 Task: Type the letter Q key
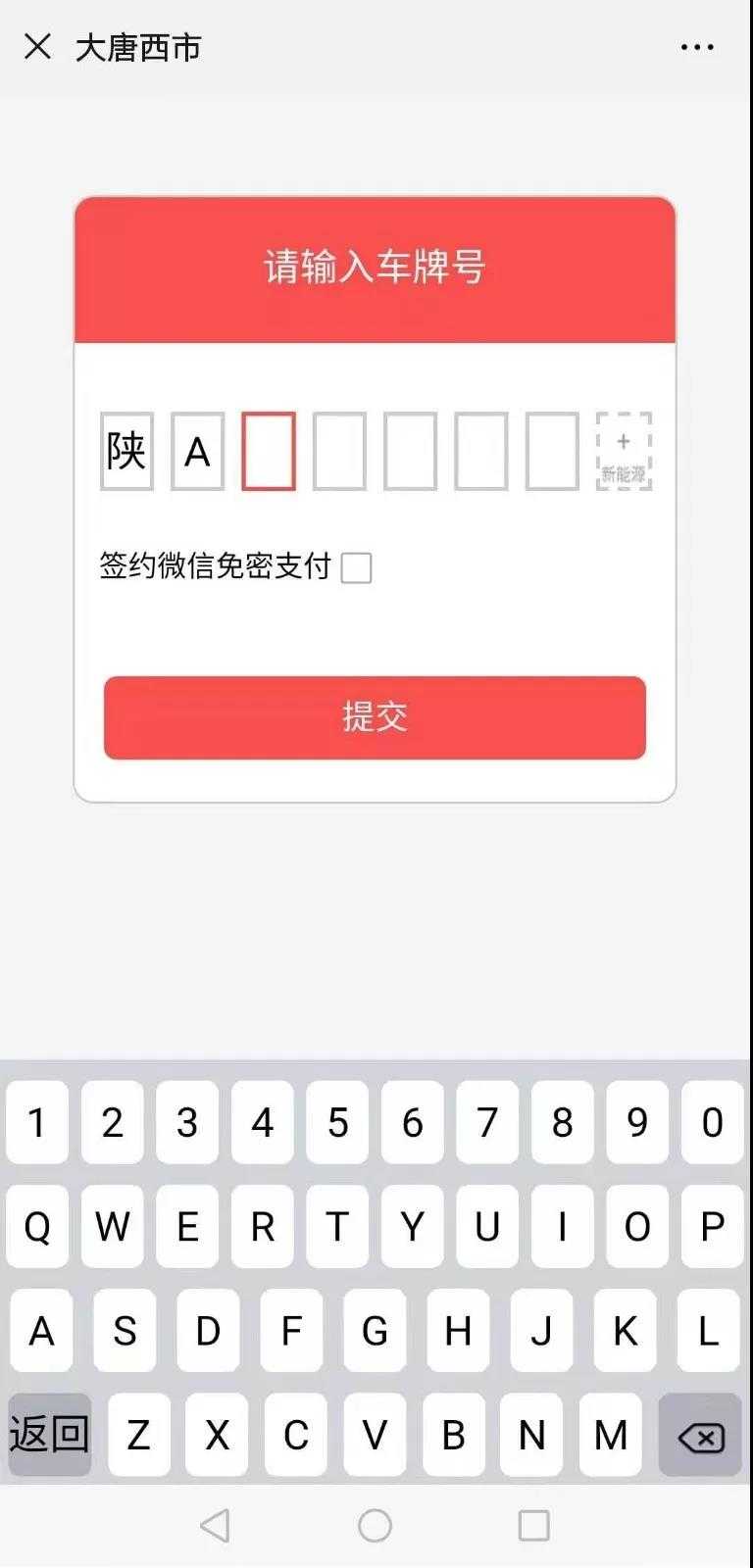(37, 1226)
